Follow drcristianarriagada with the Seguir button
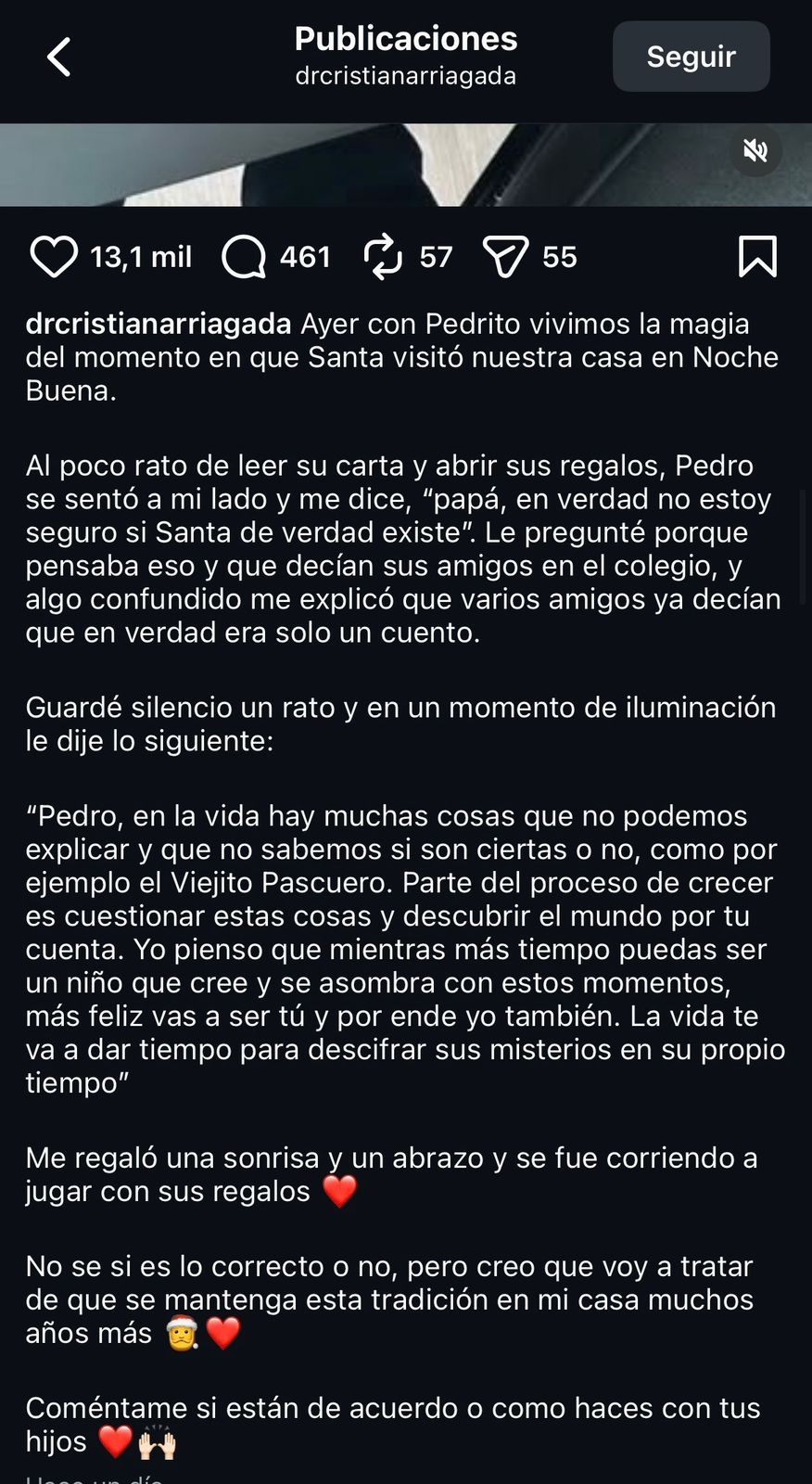 point(691,57)
